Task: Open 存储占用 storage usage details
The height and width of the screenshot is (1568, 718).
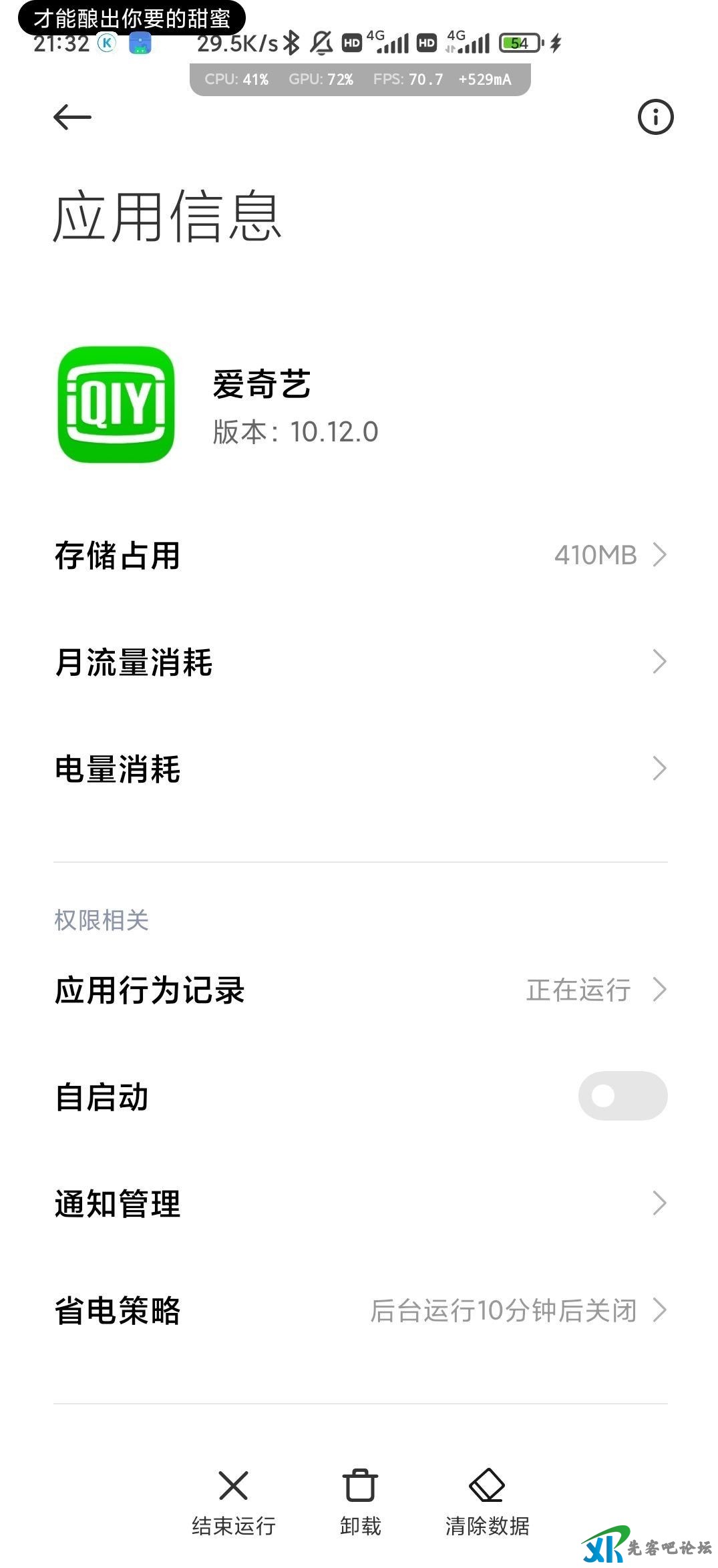Action: coord(361,555)
